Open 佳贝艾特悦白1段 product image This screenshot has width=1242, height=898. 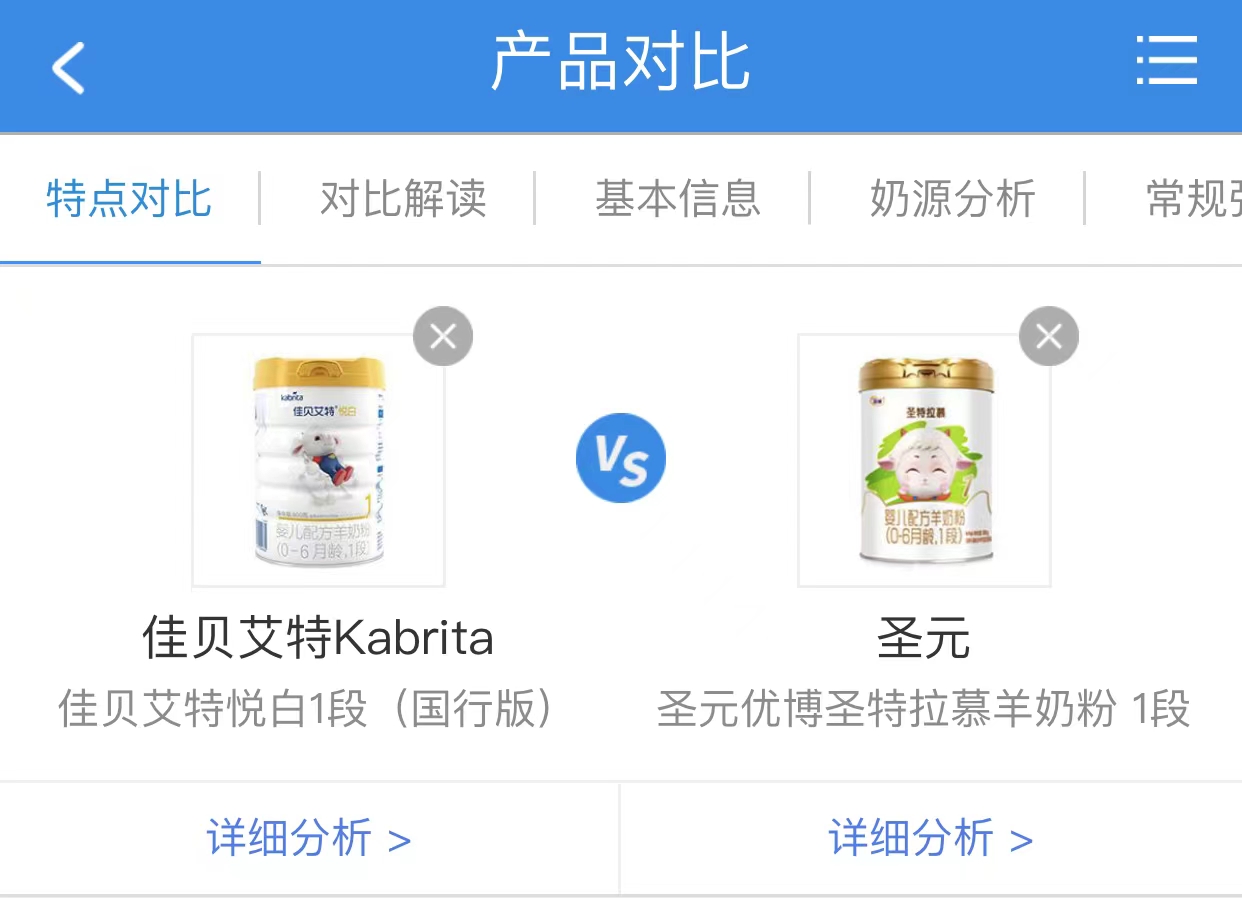(318, 460)
